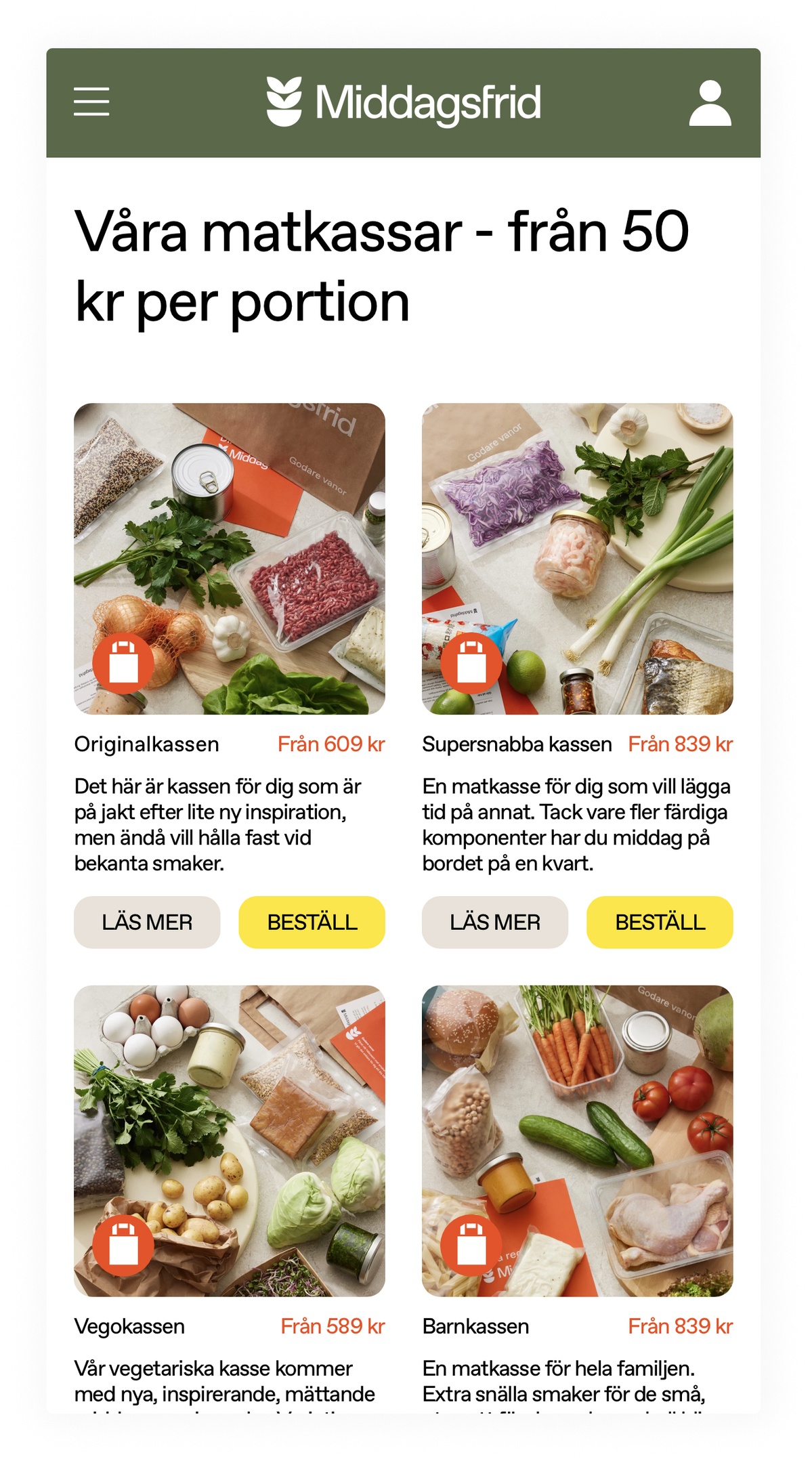Tap LÄS MER under Originalkassen
Screen dimensions: 812x1463
tap(147, 922)
